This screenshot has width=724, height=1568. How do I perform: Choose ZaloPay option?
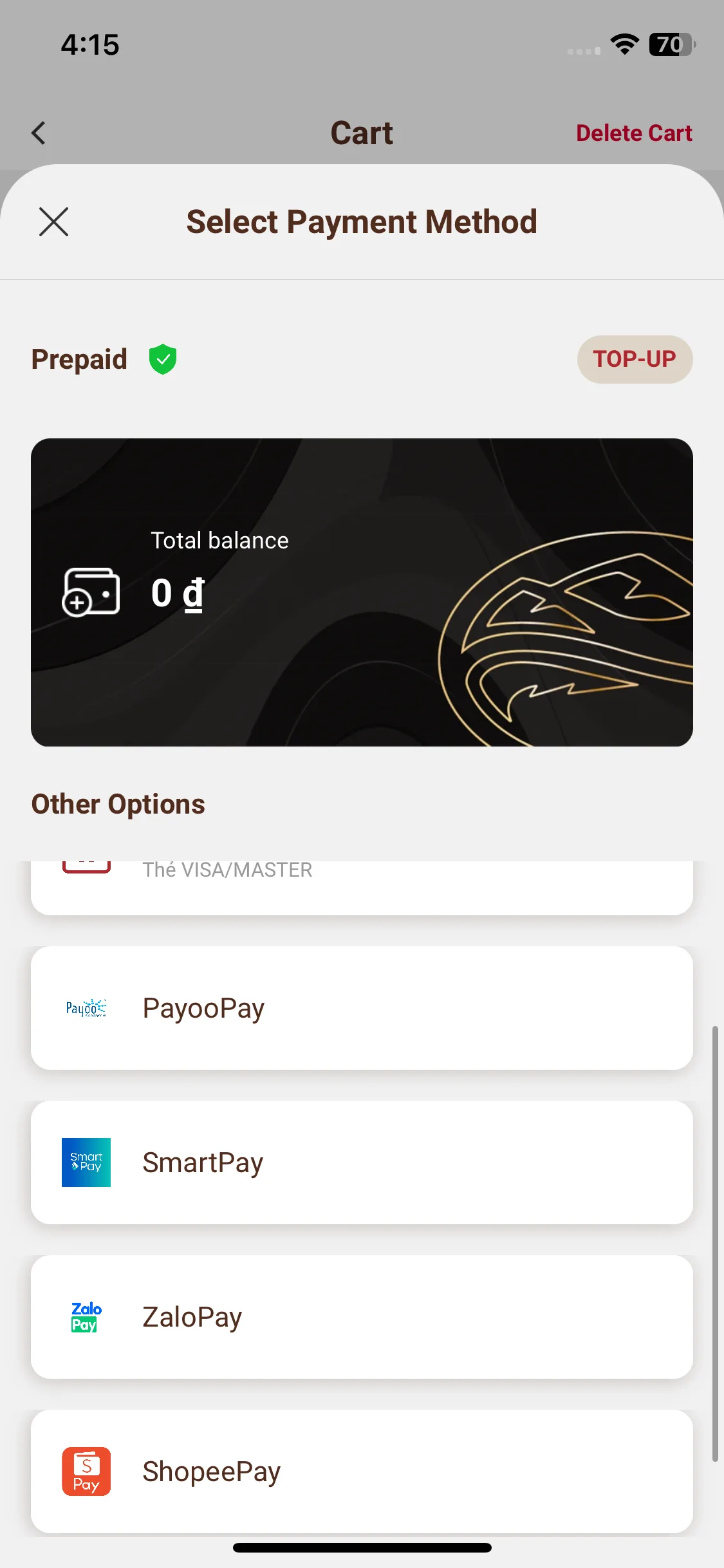362,1317
